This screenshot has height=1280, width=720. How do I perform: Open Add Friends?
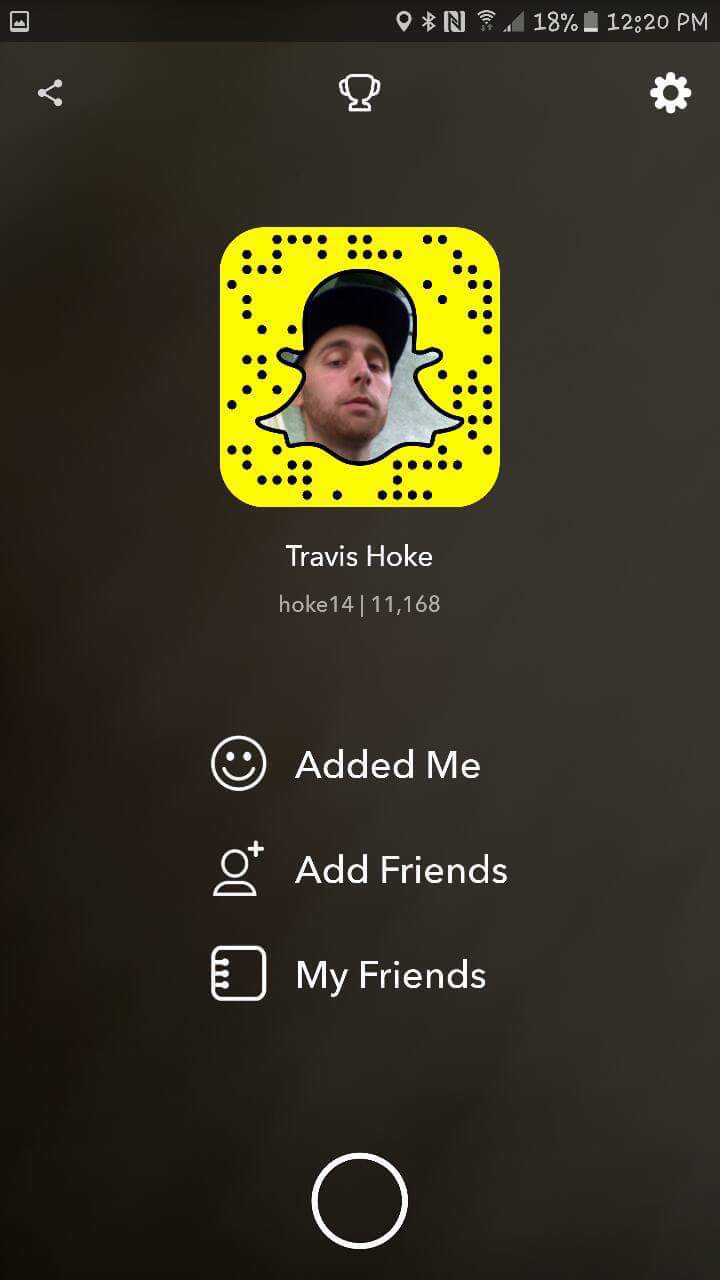pos(359,870)
